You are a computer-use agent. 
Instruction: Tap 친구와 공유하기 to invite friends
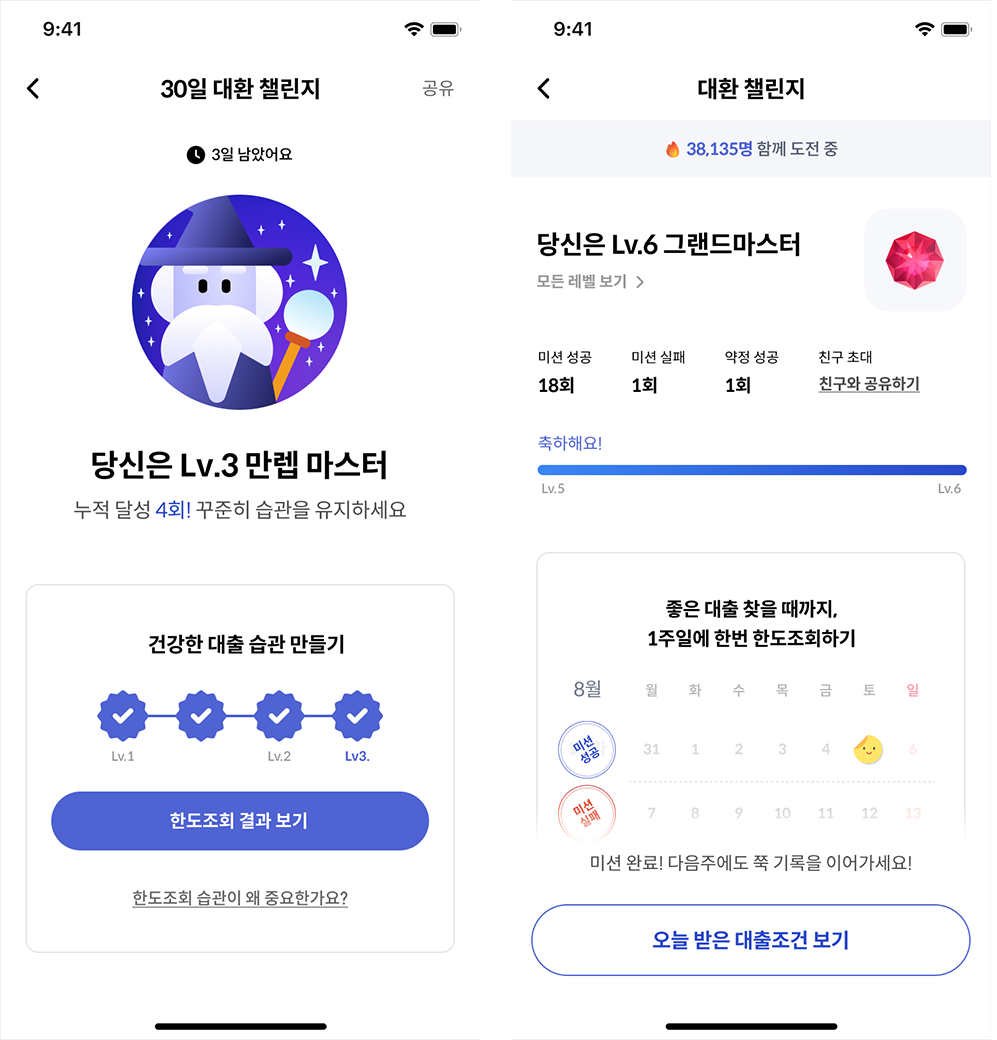click(869, 384)
